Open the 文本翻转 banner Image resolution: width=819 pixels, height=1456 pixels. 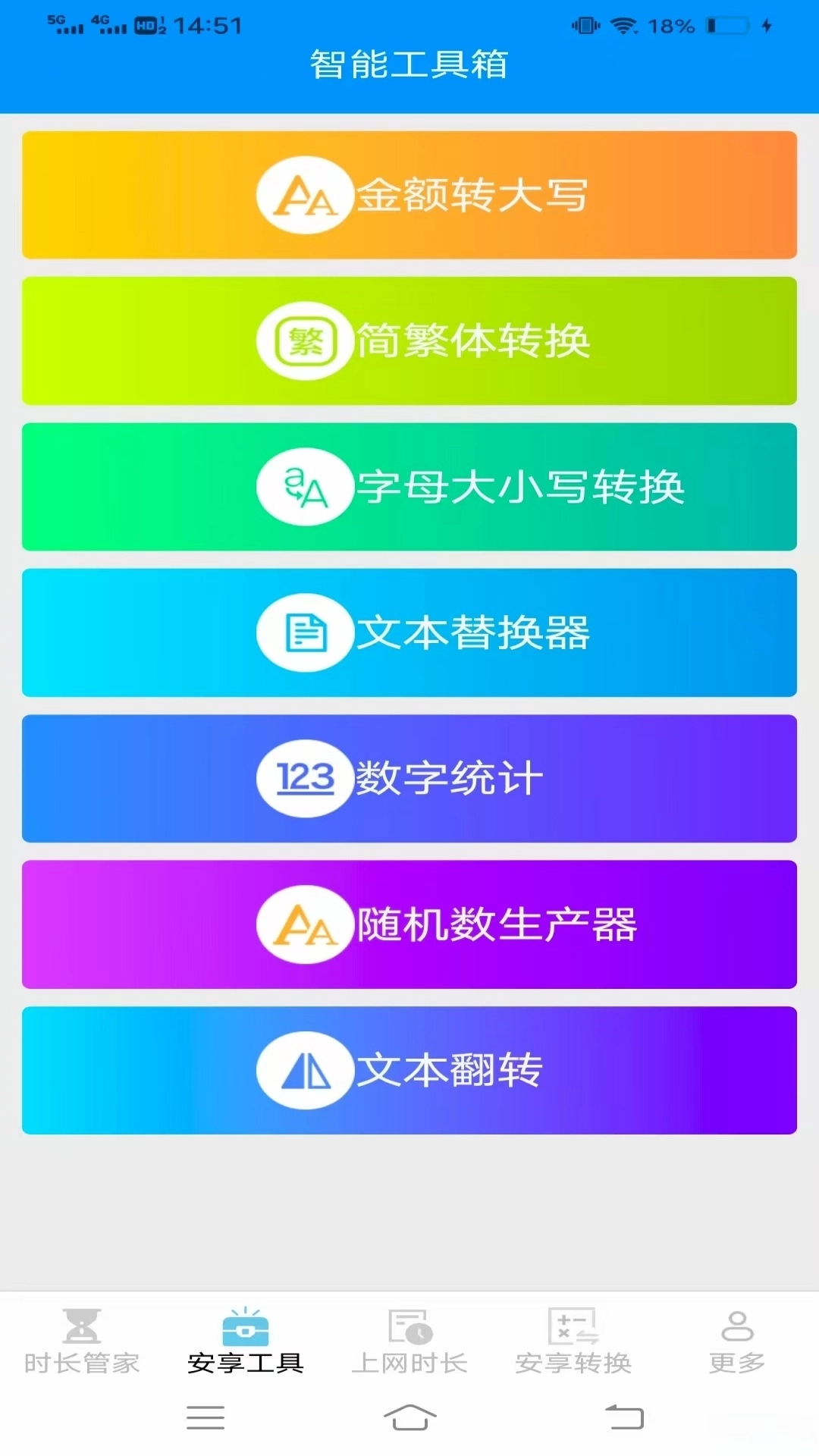[x=409, y=1071]
